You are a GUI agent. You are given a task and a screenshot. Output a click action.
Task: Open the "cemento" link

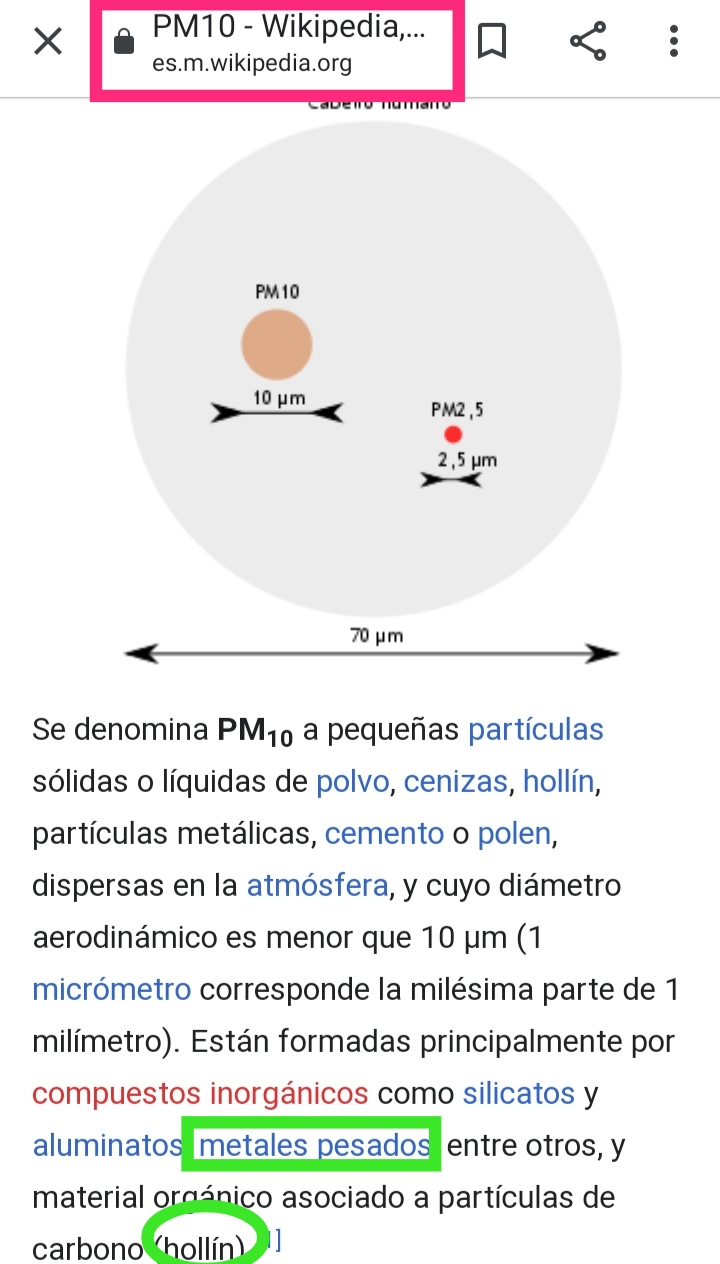[x=384, y=834]
